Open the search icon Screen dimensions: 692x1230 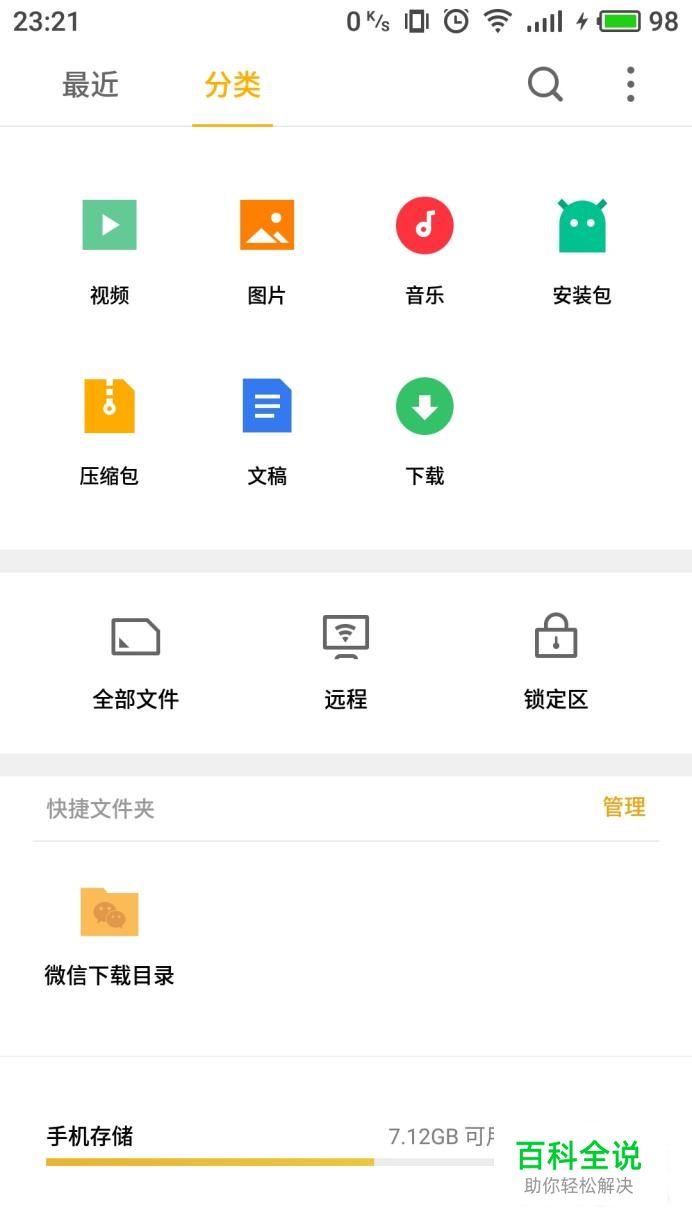click(x=545, y=85)
